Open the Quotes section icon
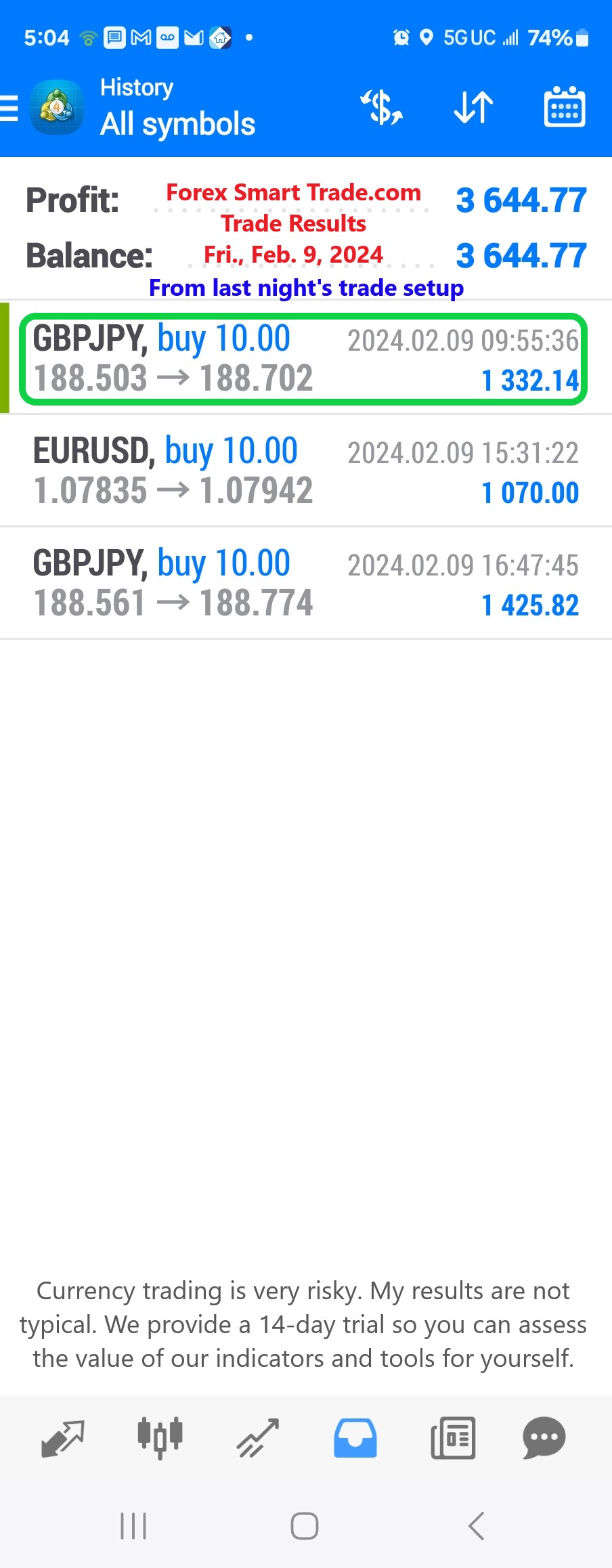 point(61,1439)
